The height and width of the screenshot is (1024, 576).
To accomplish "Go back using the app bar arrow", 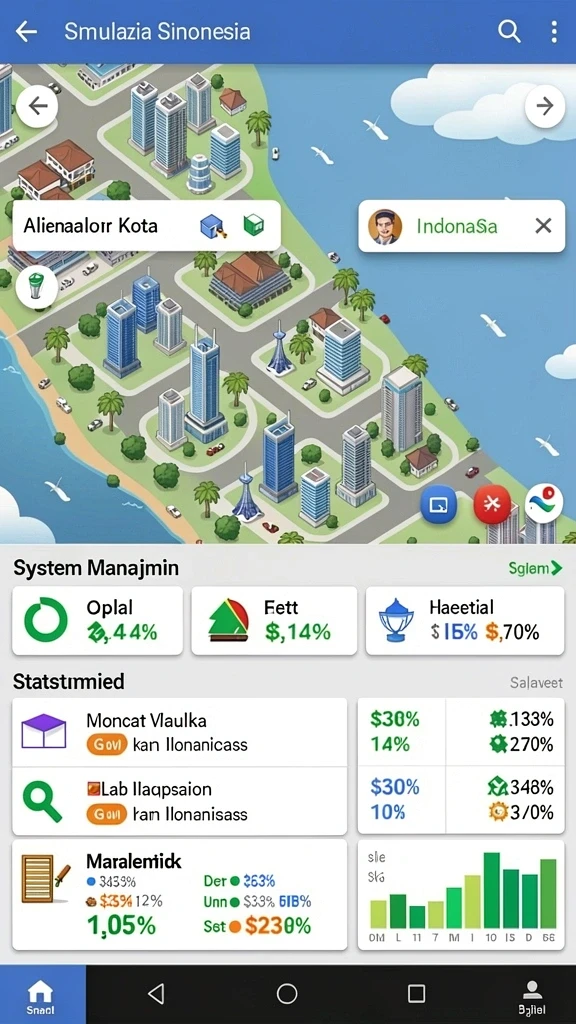I will point(26,31).
